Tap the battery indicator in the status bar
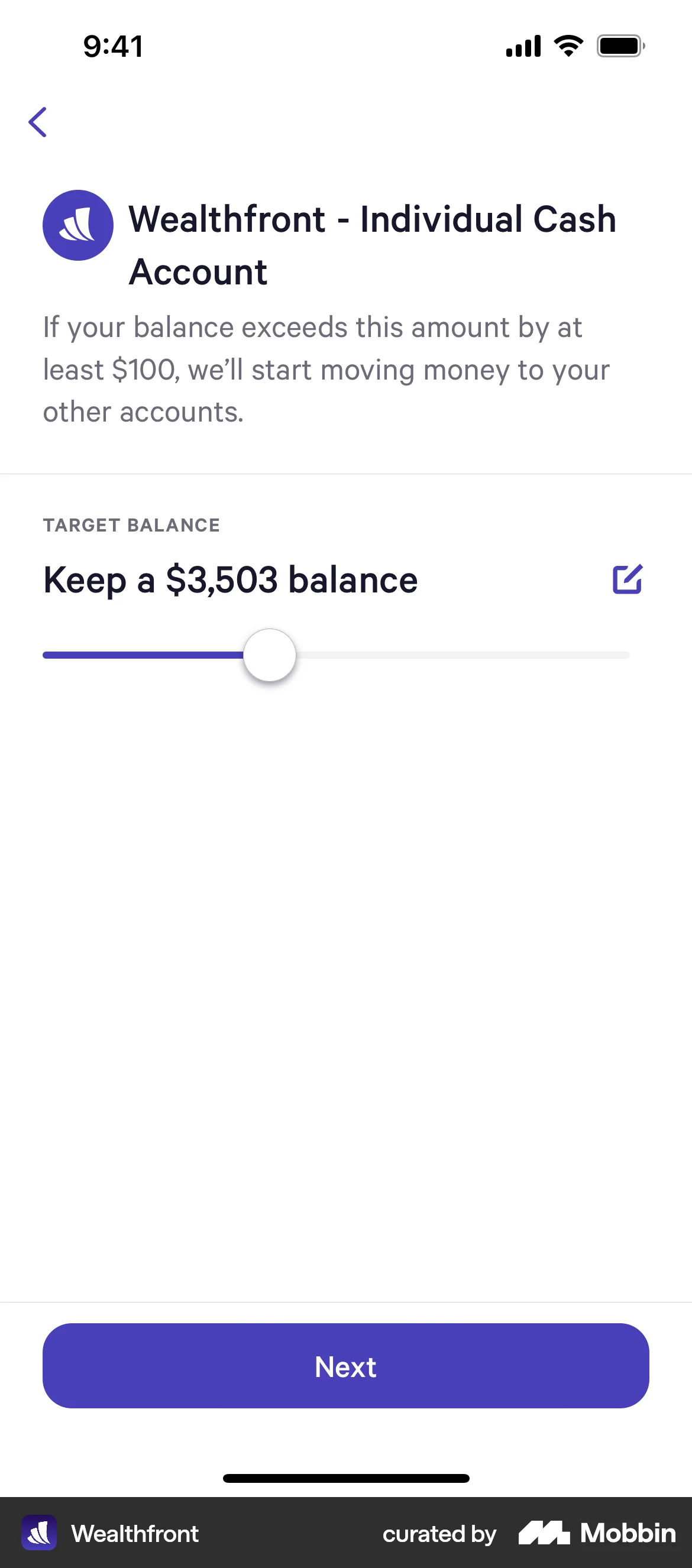 (620, 45)
